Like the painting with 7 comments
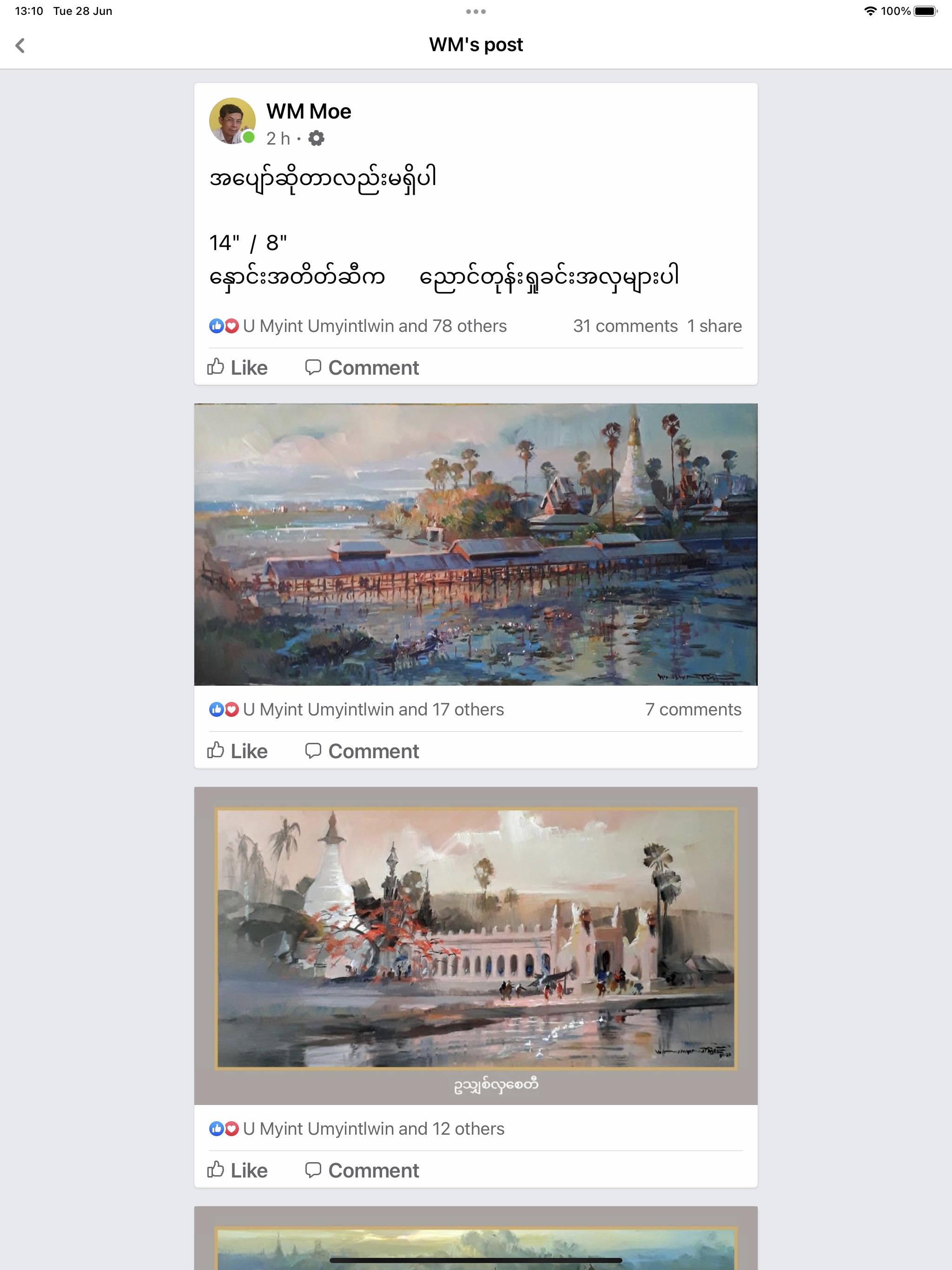The width and height of the screenshot is (952, 1270). click(x=238, y=751)
